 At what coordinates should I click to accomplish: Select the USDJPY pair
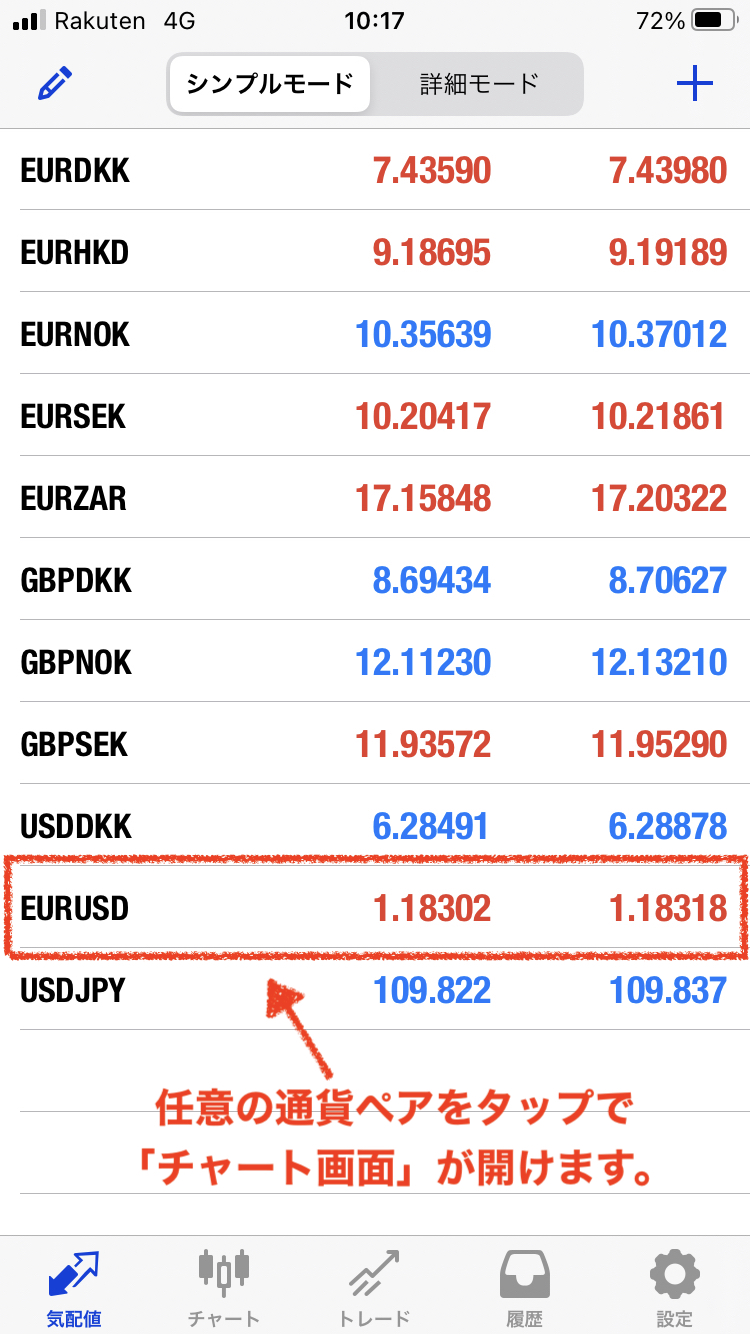(x=375, y=990)
